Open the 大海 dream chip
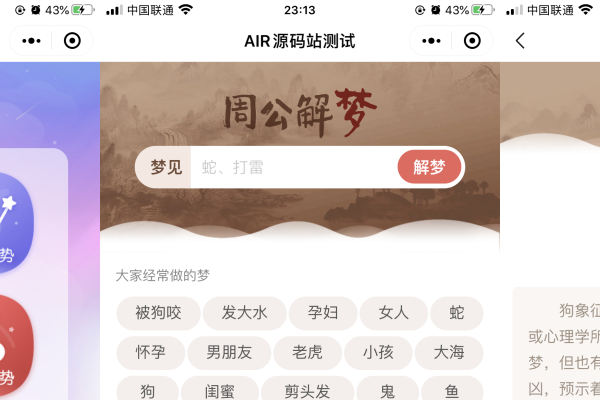 pyautogui.click(x=449, y=353)
